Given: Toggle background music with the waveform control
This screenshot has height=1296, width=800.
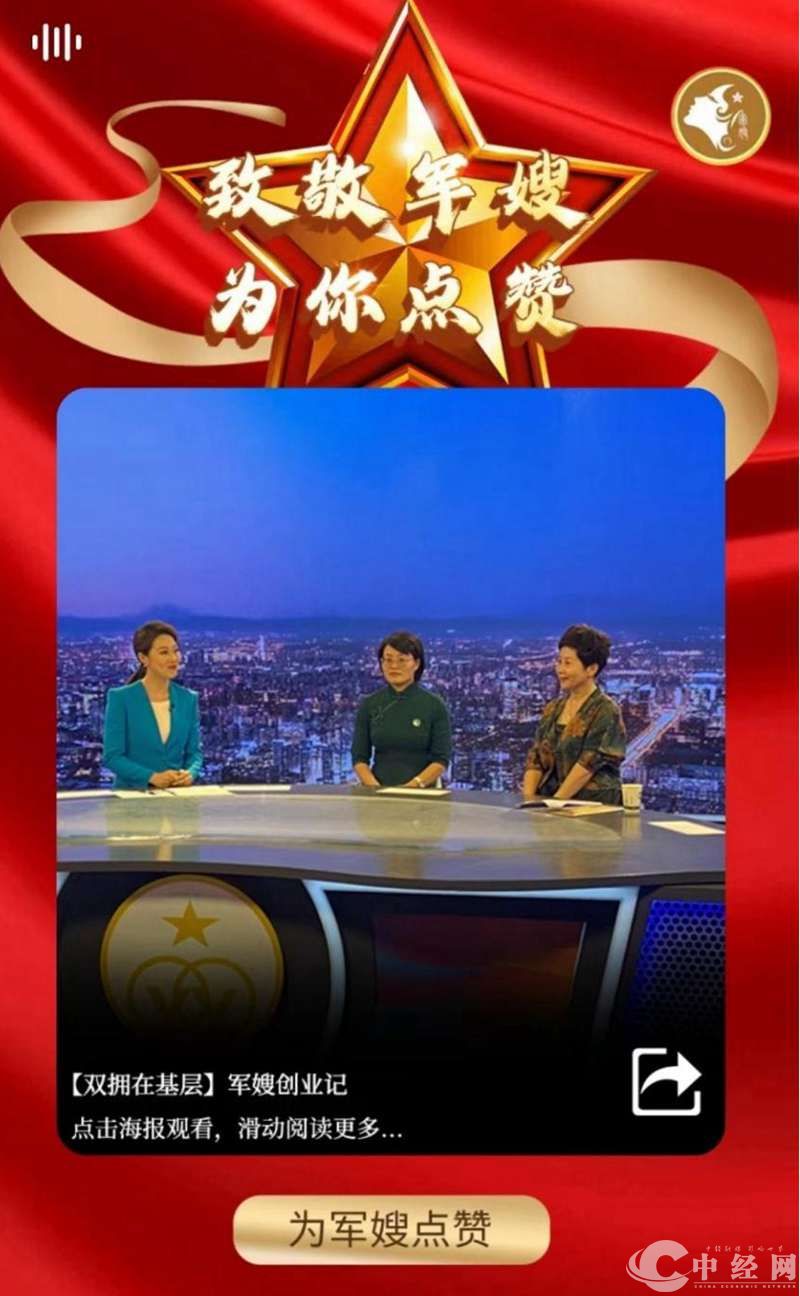Looking at the screenshot, I should pos(56,42).
